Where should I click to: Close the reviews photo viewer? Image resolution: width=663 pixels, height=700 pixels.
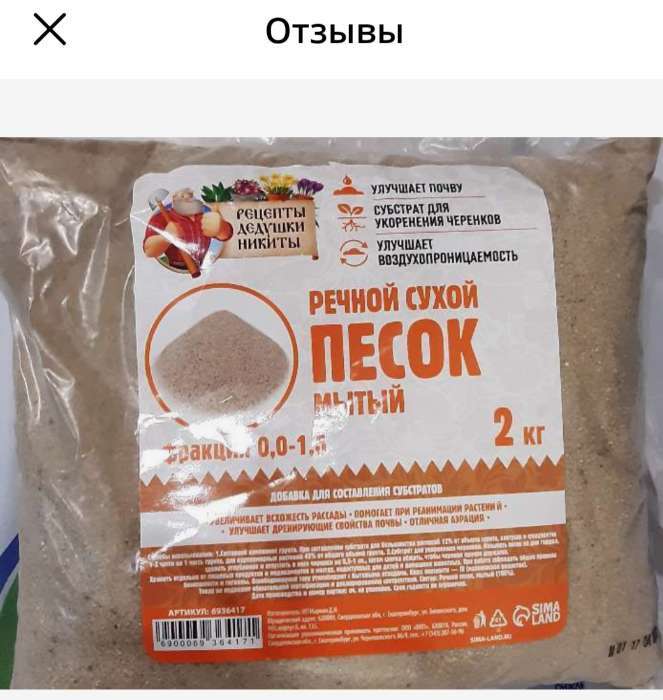click(49, 32)
